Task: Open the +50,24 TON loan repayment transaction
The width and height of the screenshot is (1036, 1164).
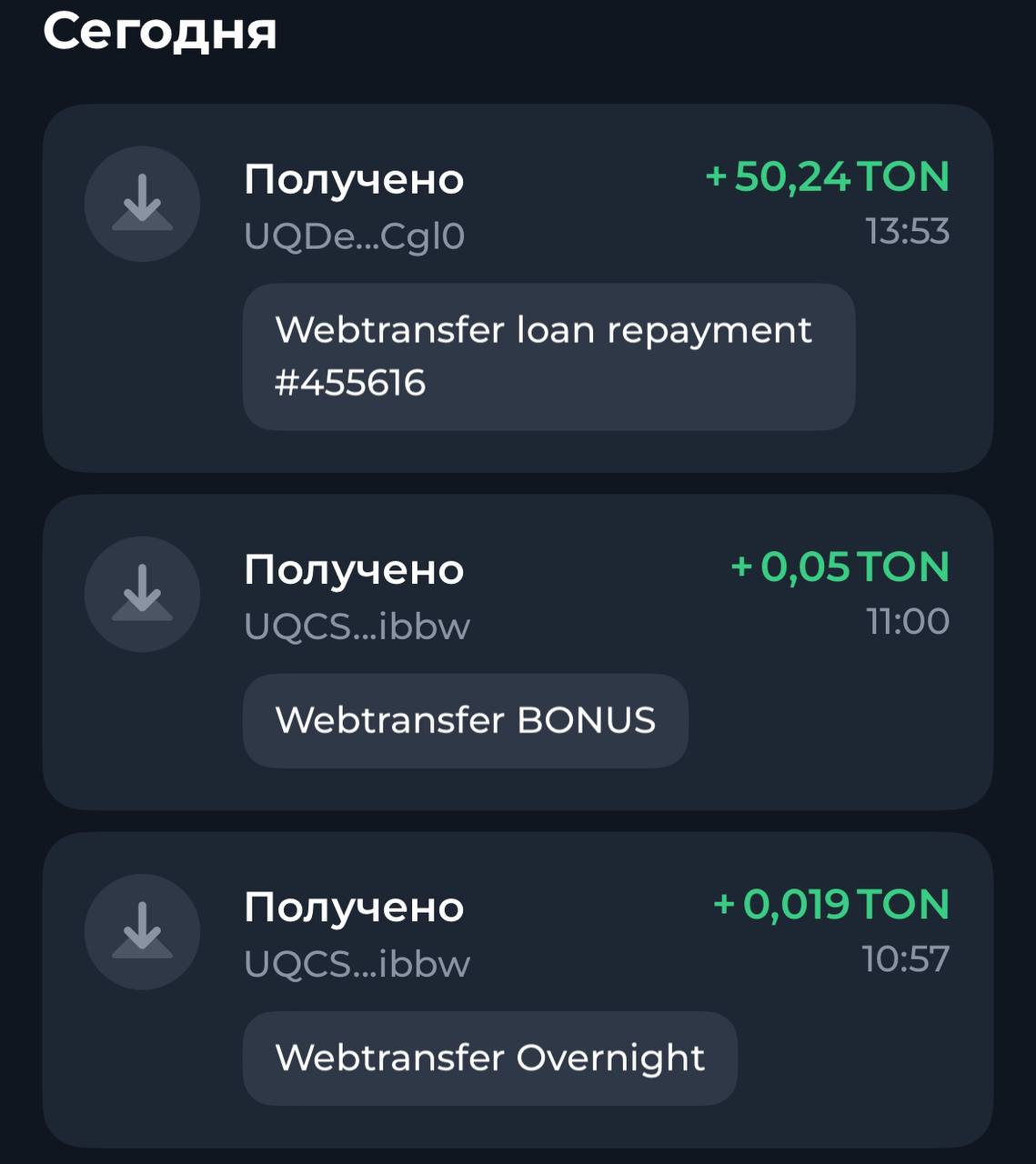Action: (x=517, y=287)
